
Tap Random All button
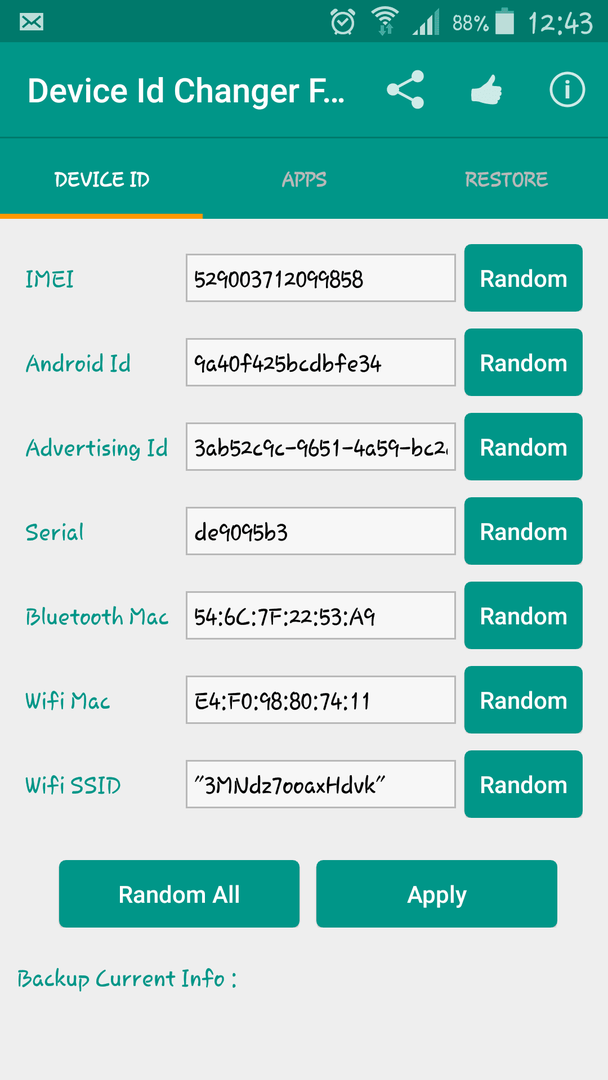pyautogui.click(x=179, y=894)
